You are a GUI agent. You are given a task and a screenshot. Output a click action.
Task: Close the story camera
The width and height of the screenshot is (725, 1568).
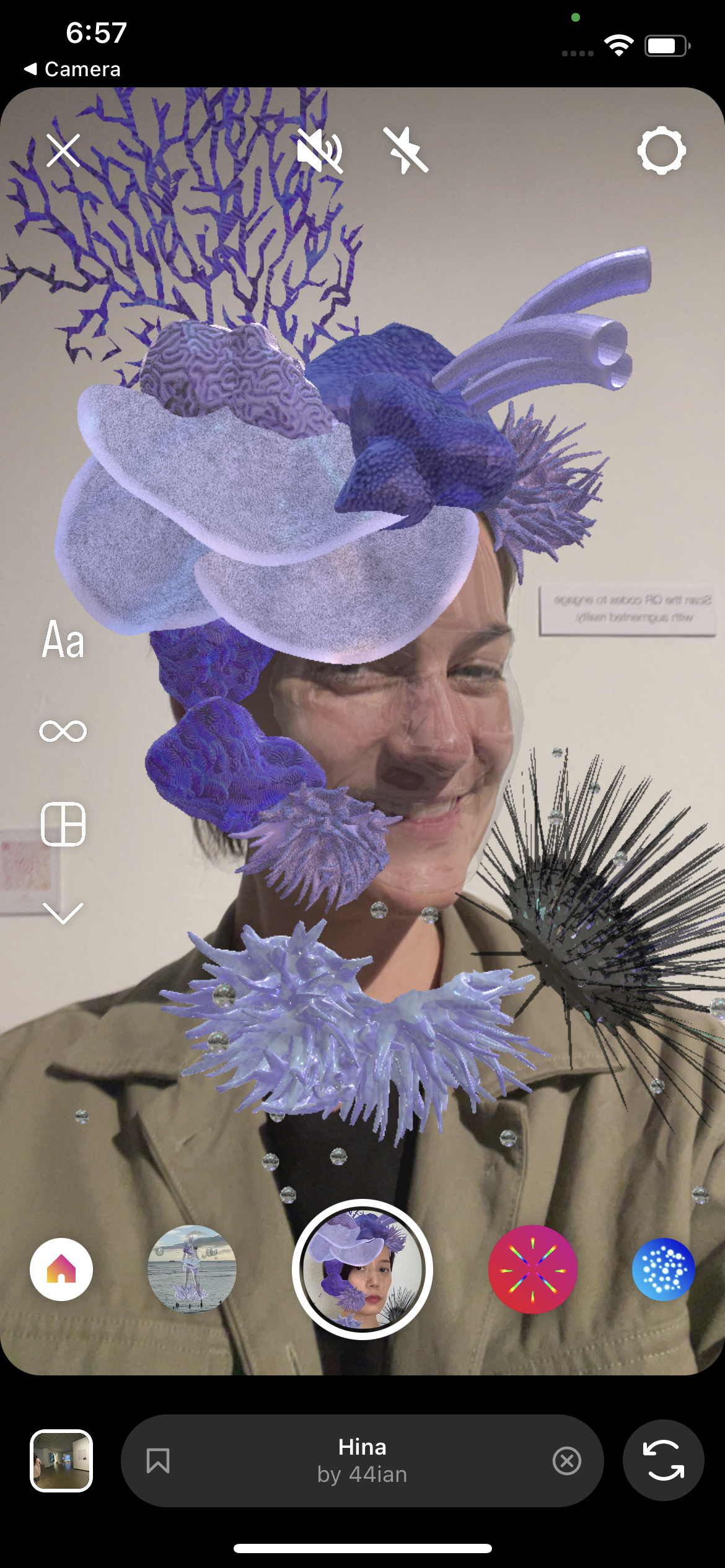[x=63, y=150]
